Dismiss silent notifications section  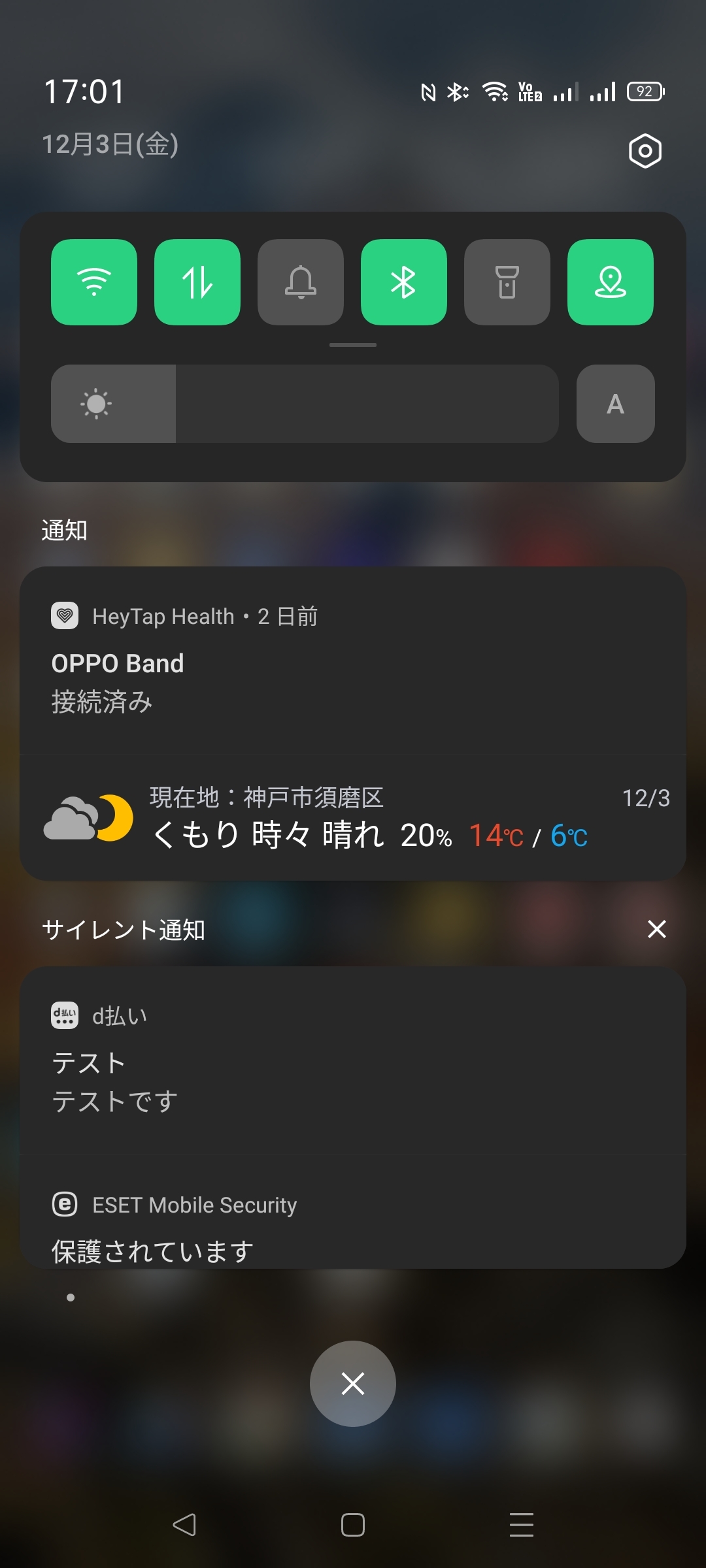click(656, 929)
